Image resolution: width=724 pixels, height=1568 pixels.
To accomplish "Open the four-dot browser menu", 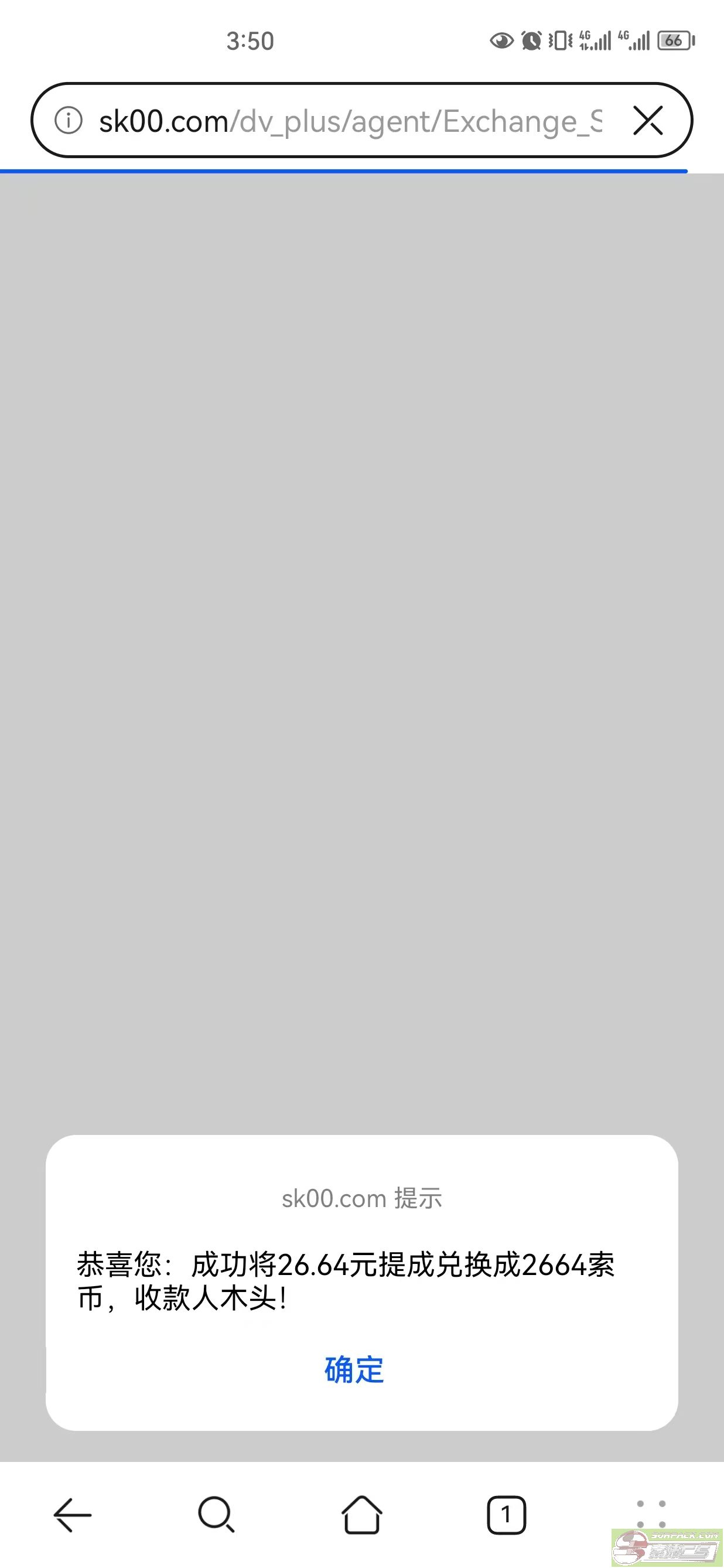I will (x=650, y=1514).
